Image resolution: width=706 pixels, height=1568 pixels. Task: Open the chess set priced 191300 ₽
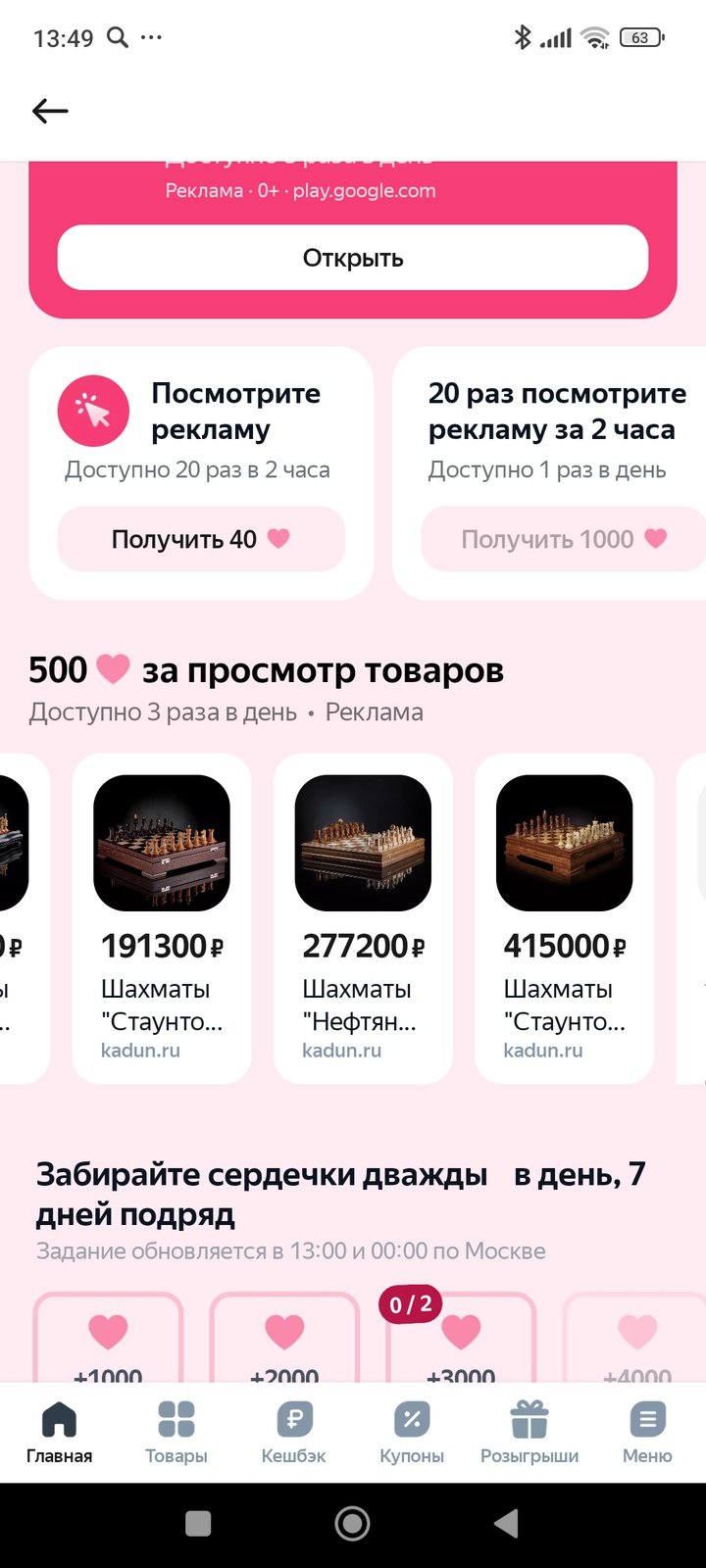click(x=162, y=918)
